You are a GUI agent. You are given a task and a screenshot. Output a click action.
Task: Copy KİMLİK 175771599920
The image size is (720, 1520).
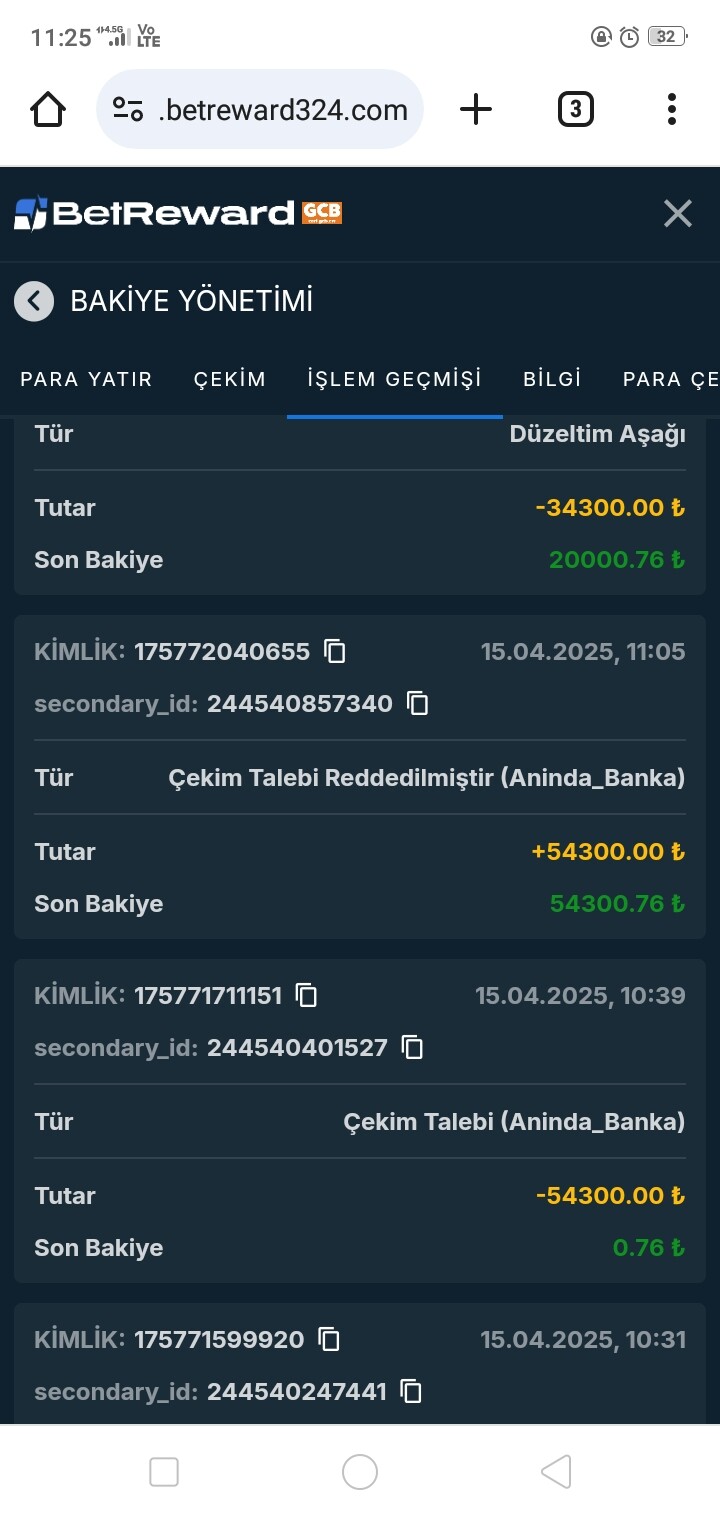click(329, 1339)
